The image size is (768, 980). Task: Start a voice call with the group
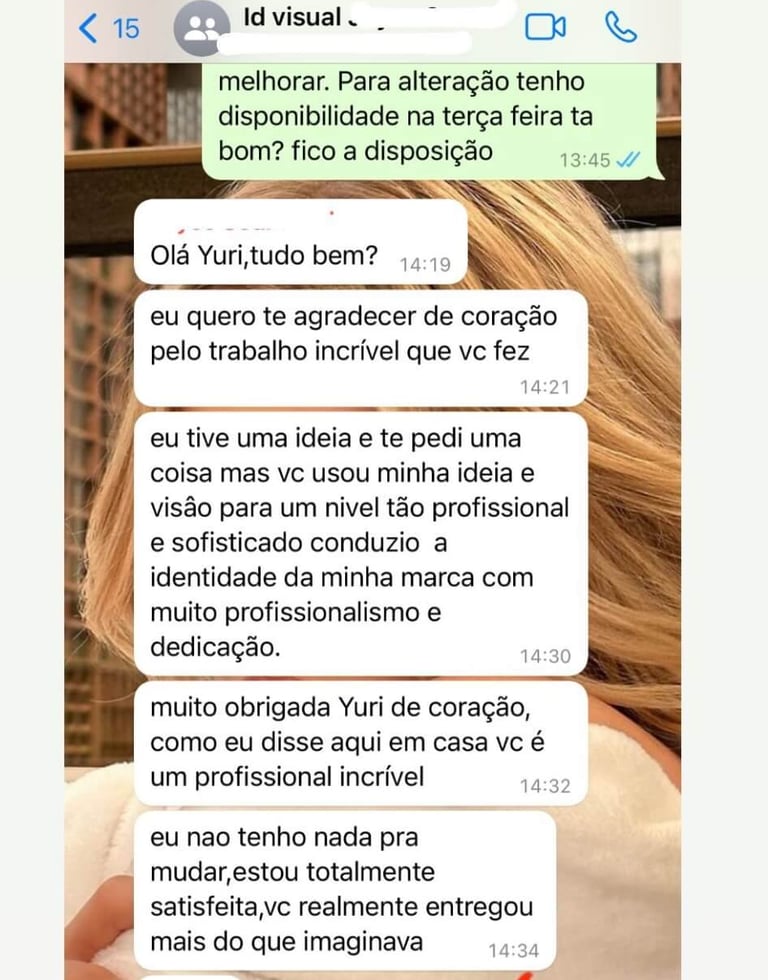[622, 28]
